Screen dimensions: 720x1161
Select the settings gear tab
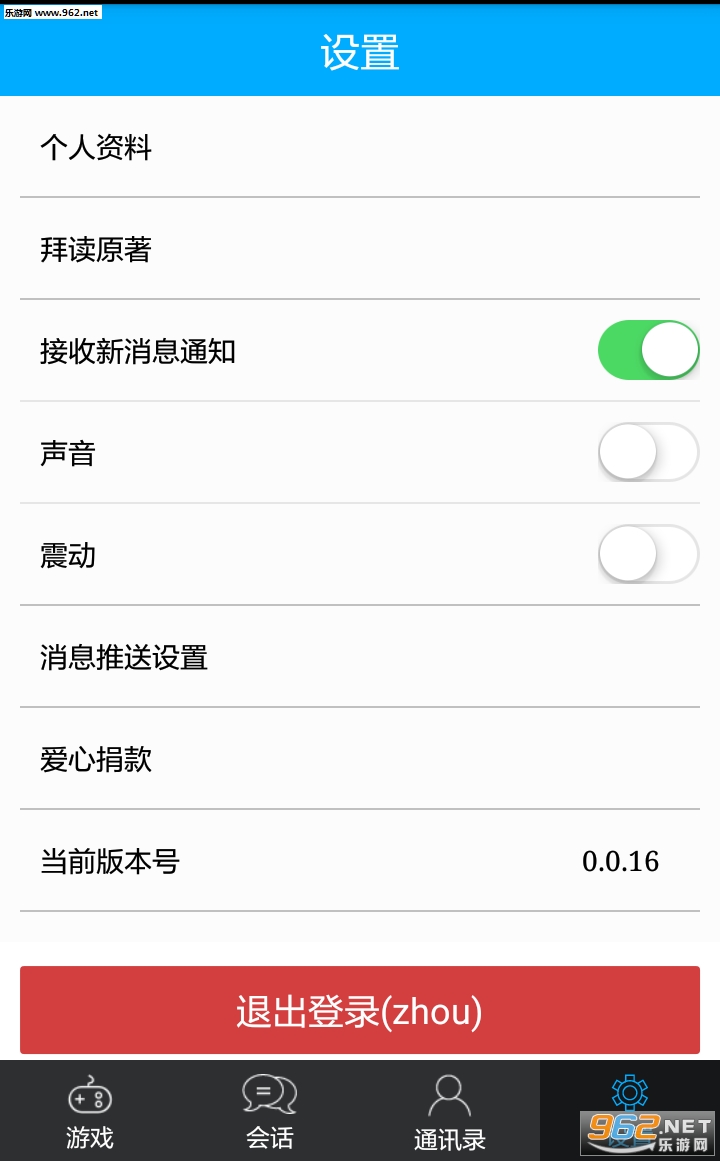tap(630, 1111)
